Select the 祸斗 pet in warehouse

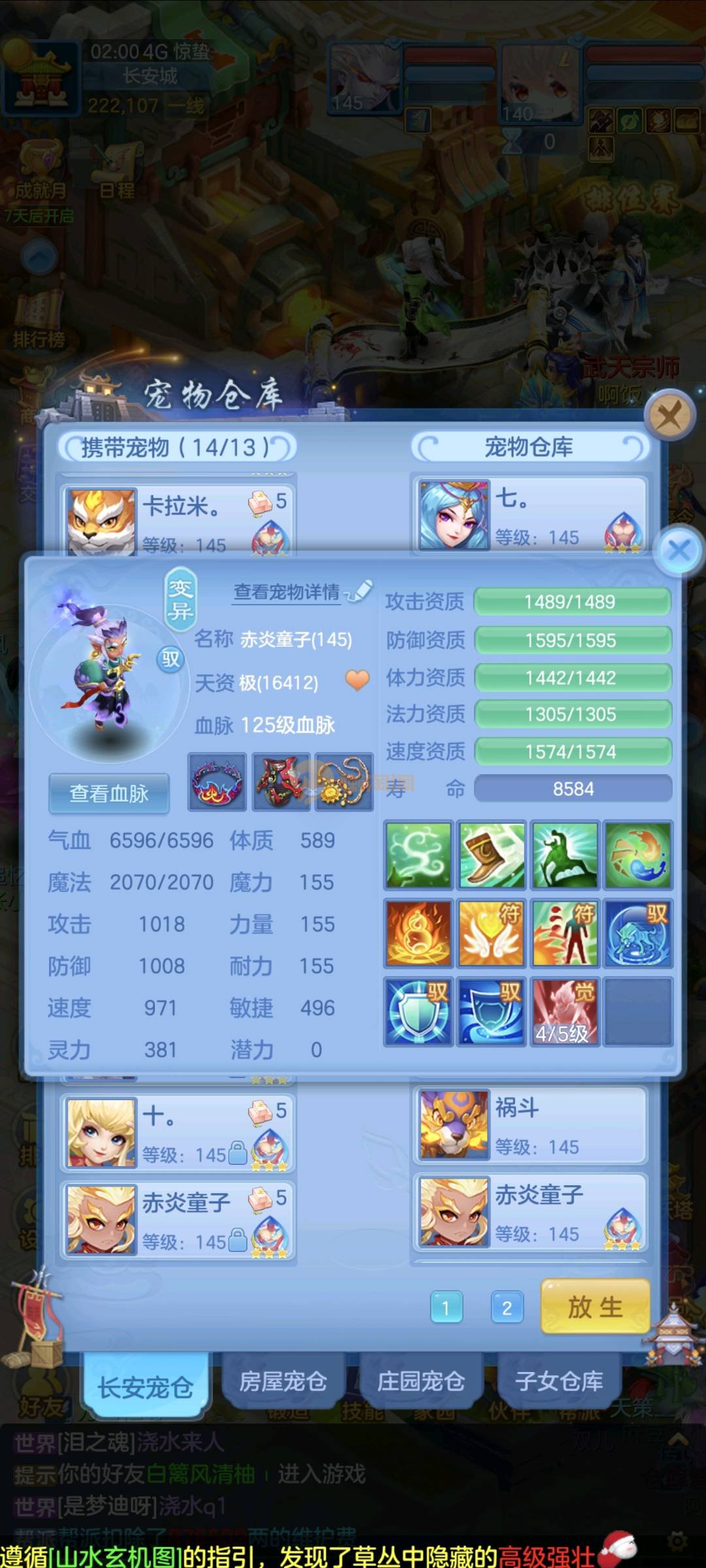[x=529, y=1125]
